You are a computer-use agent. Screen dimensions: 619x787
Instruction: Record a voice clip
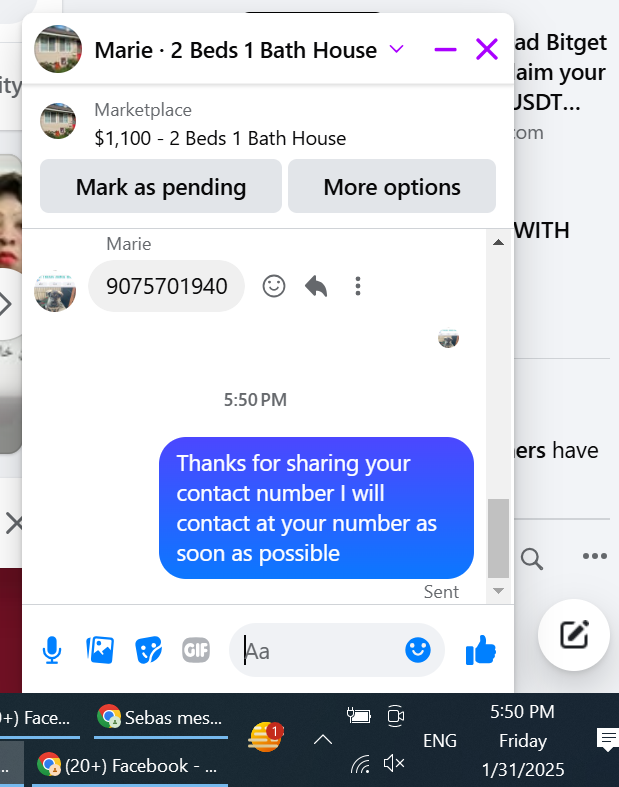click(52, 650)
